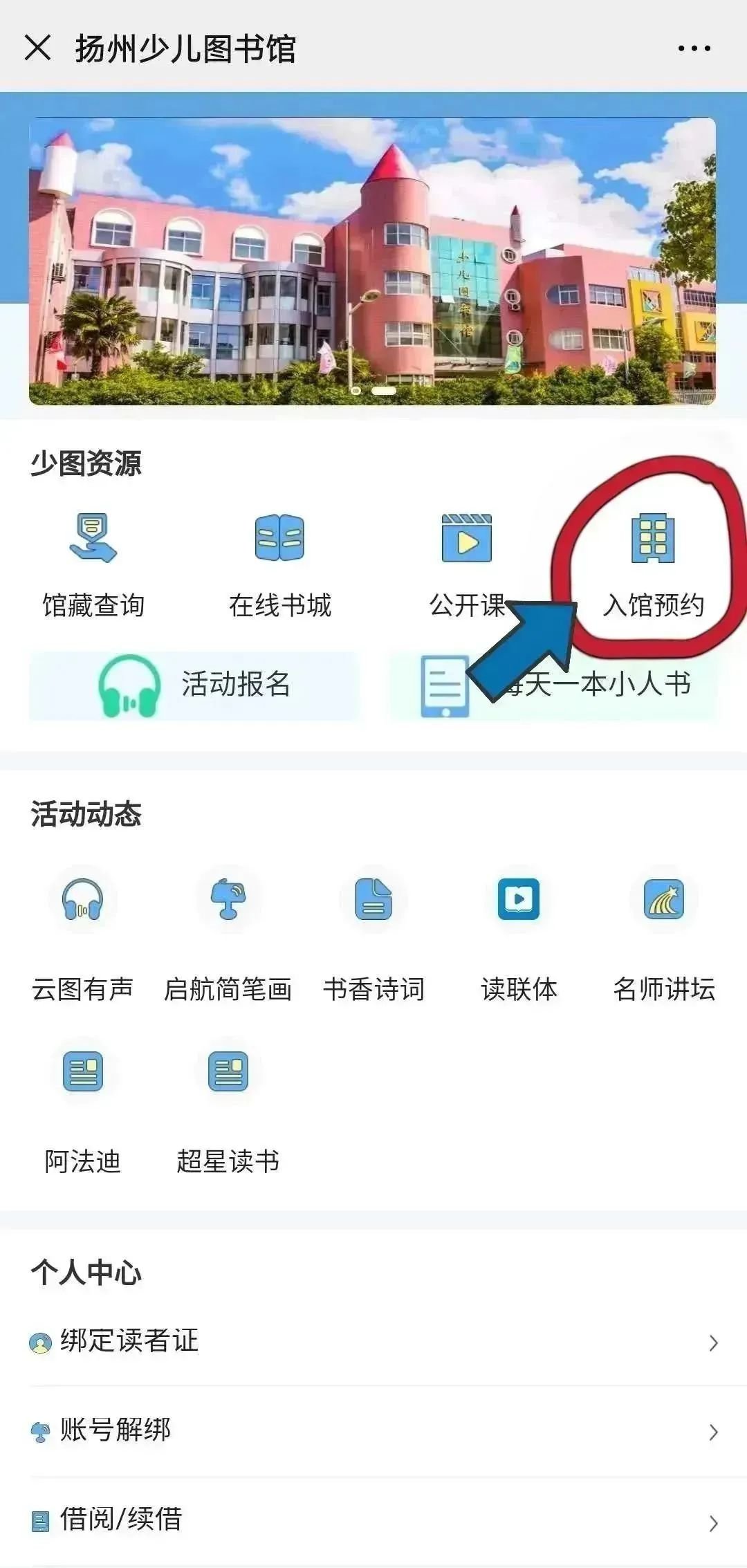The width and height of the screenshot is (747, 1568).
Task: Close the 扬州少儿图书馆 page
Action: (37, 48)
